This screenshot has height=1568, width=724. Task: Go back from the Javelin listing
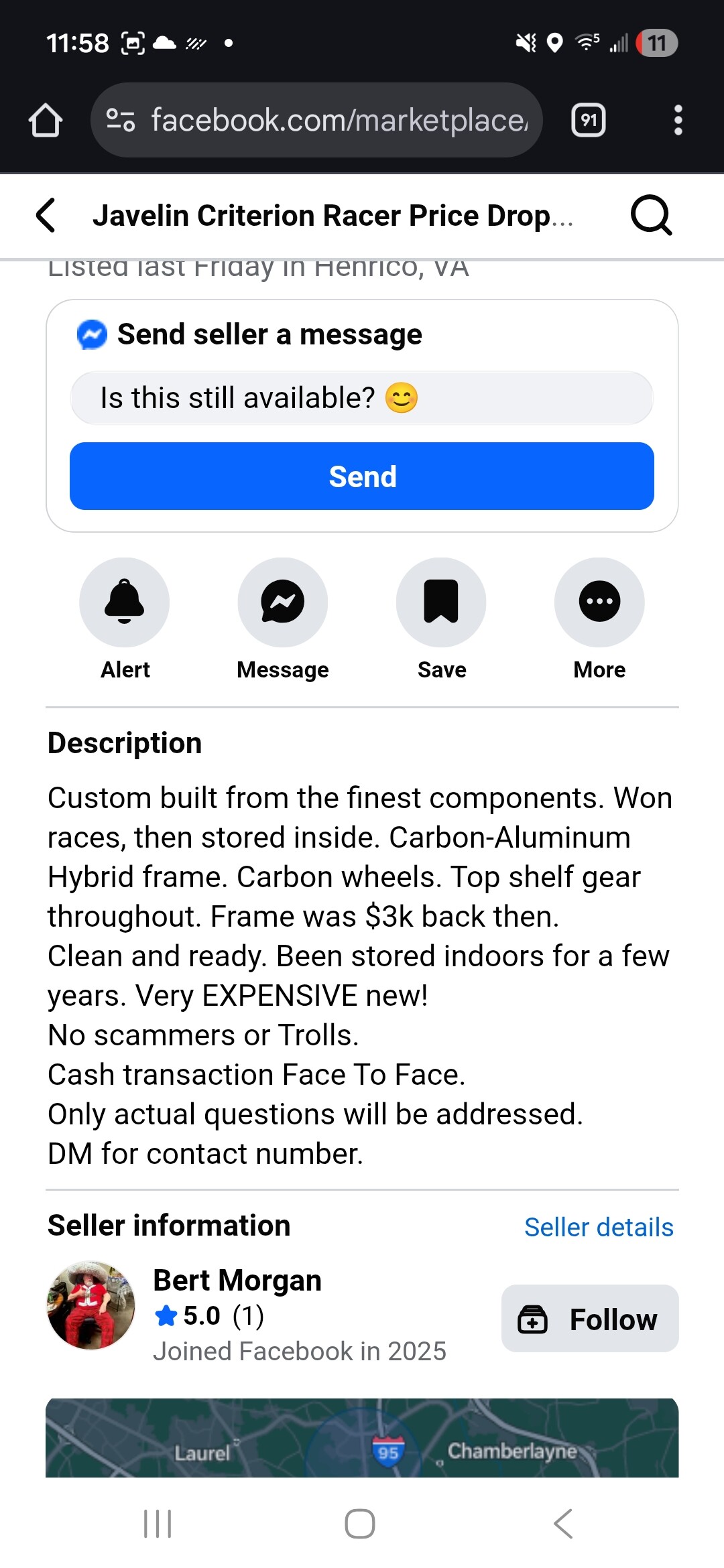click(x=46, y=216)
